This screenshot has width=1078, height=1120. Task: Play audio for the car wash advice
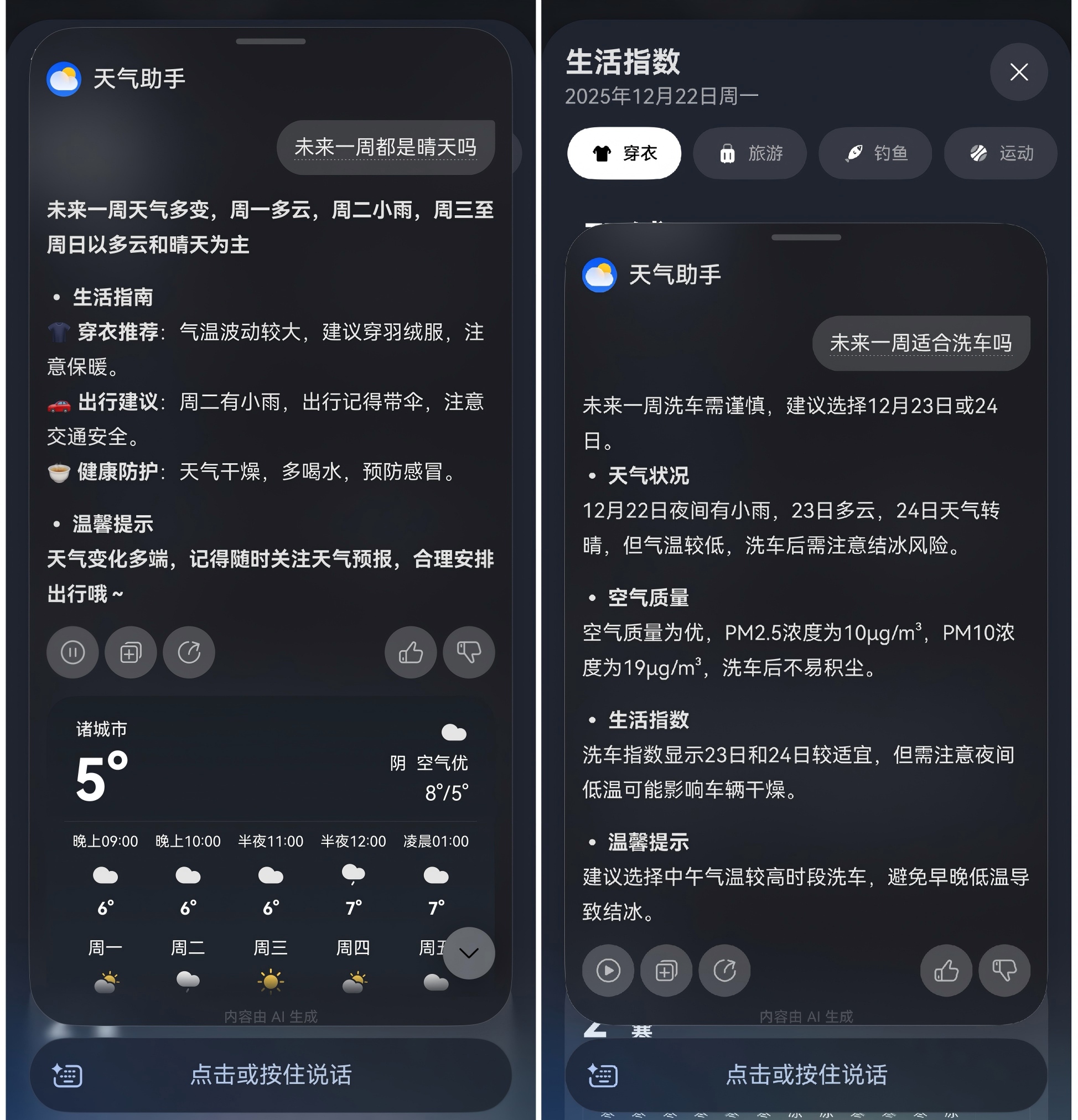tap(608, 970)
